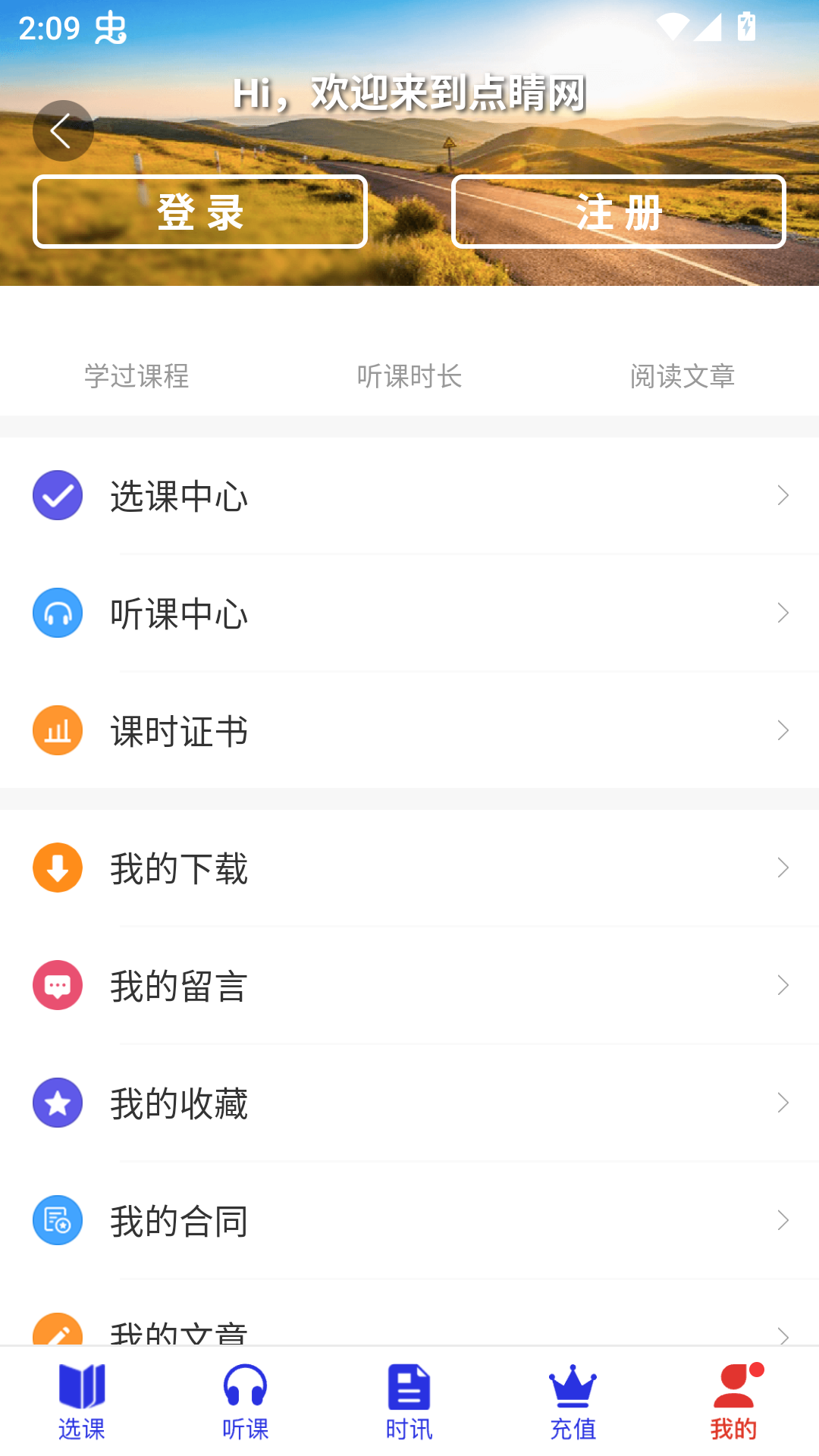Expand 选课中心 with its chevron arrow
Image resolution: width=819 pixels, height=1456 pixels.
tap(783, 496)
